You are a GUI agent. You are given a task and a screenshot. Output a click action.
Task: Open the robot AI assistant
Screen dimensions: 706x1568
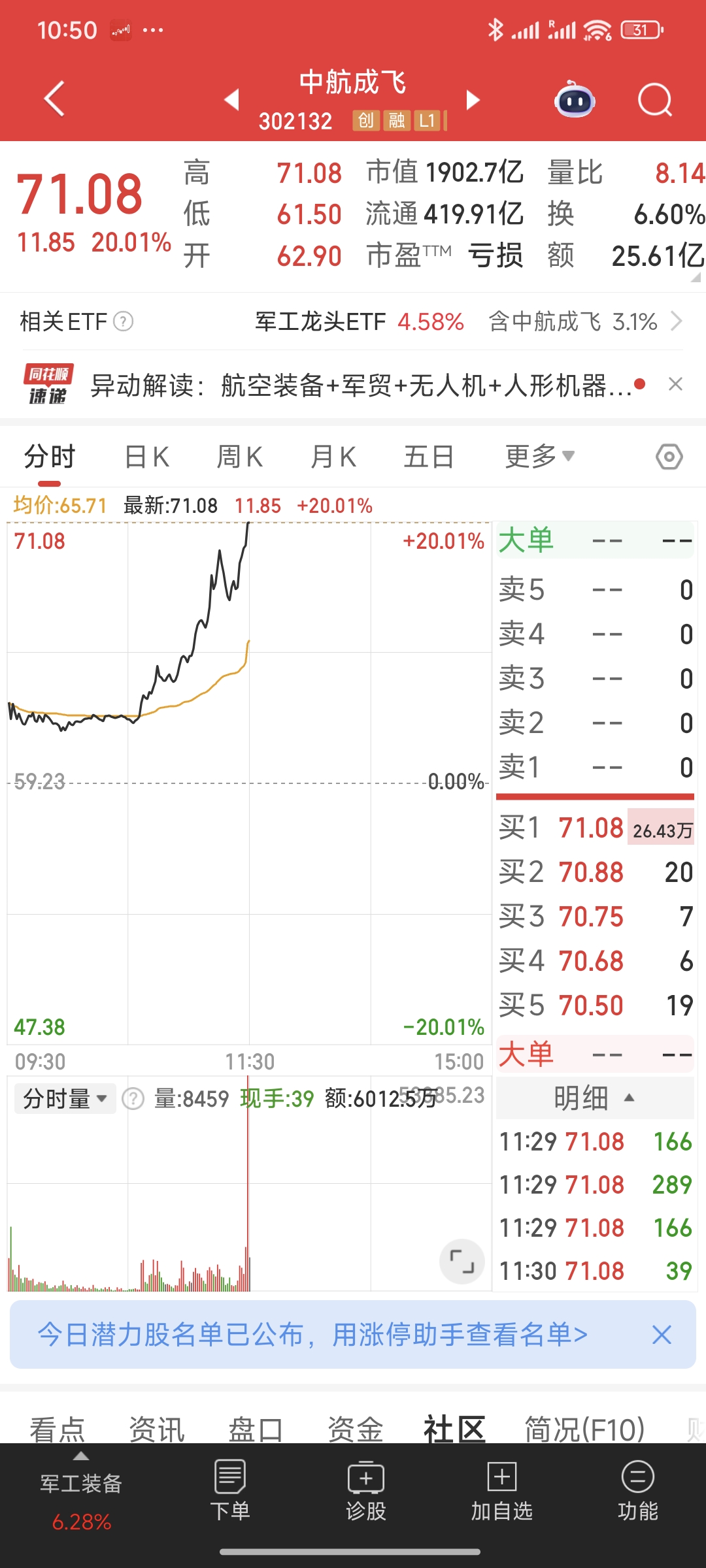tap(575, 100)
